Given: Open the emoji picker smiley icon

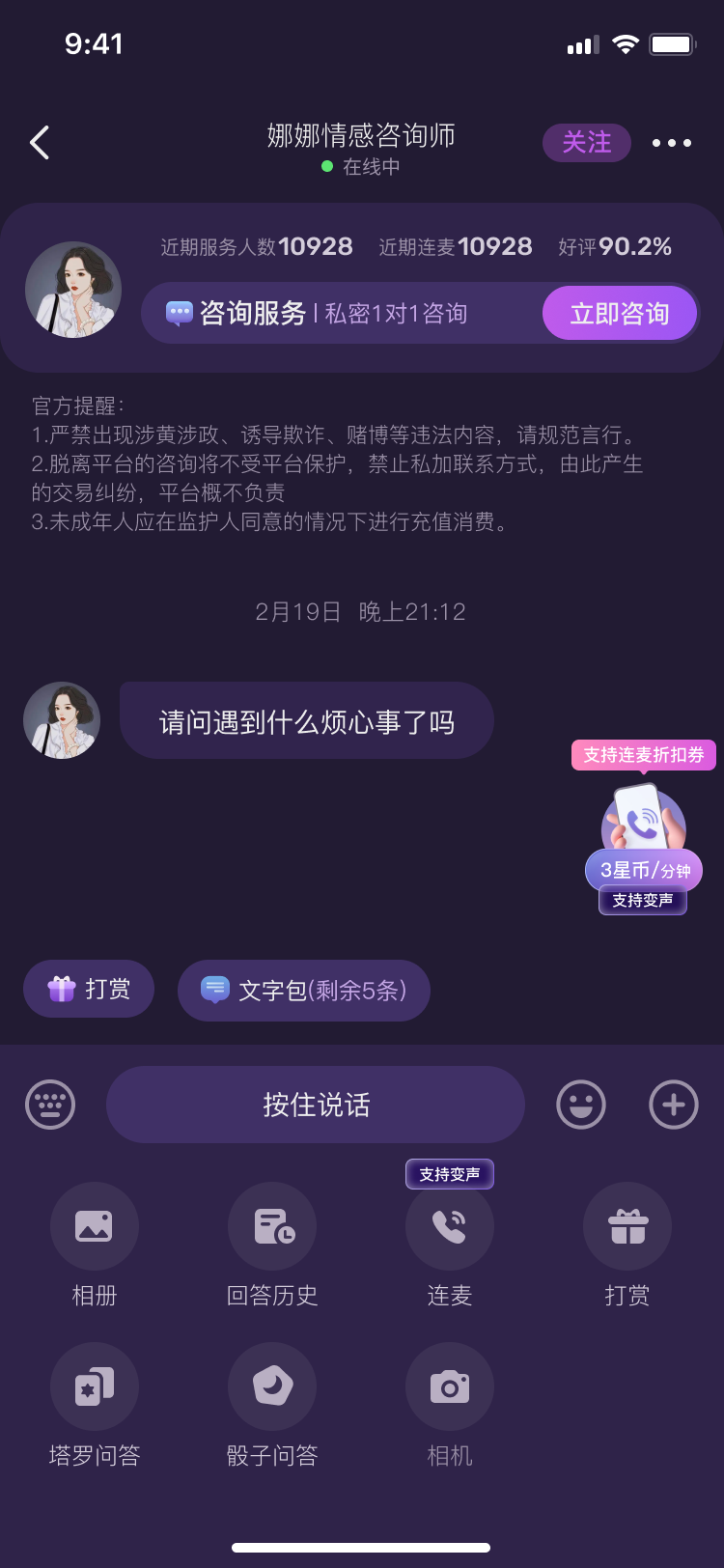Looking at the screenshot, I should [580, 1104].
